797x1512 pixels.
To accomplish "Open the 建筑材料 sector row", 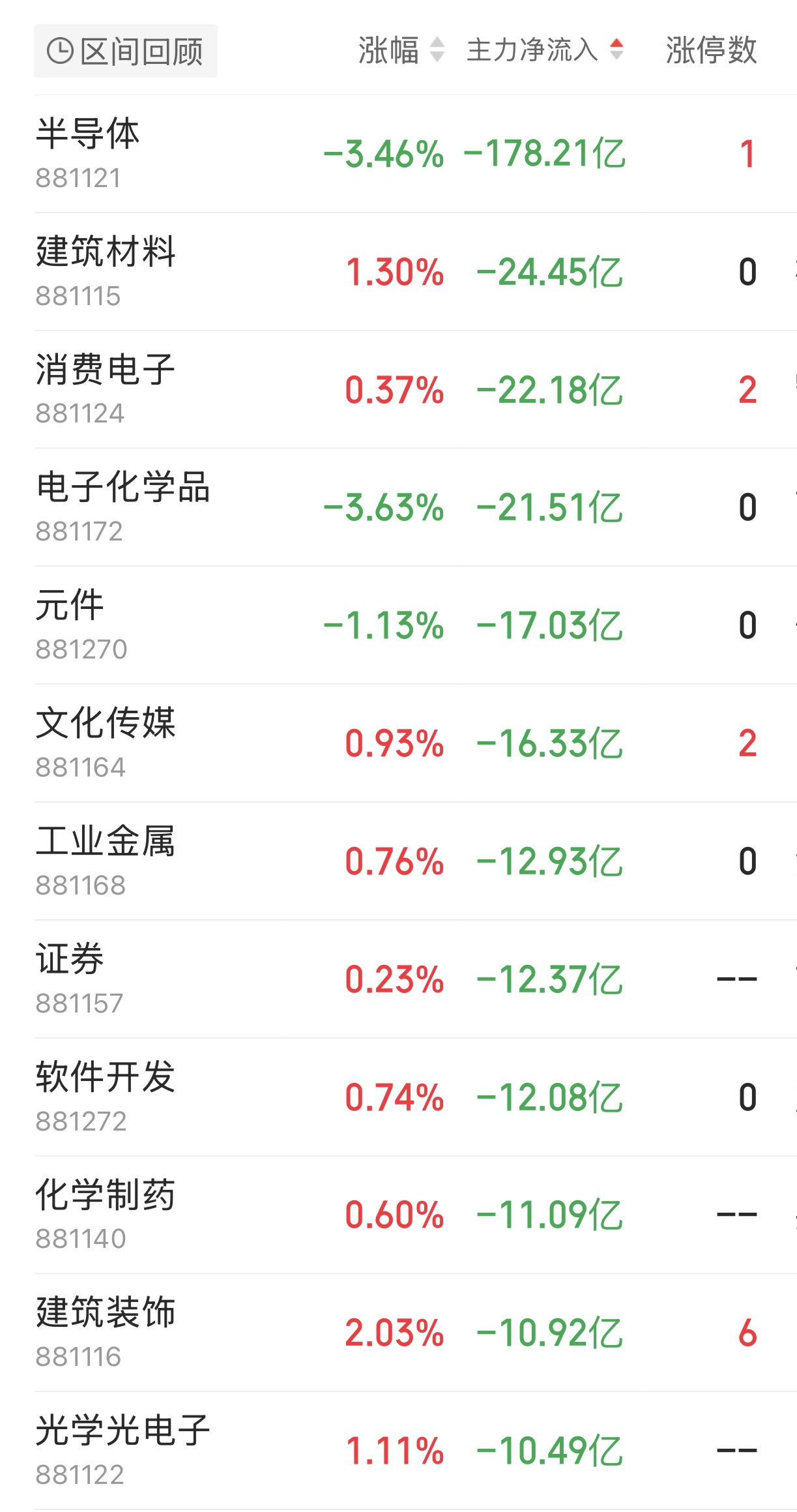I will point(416,272).
